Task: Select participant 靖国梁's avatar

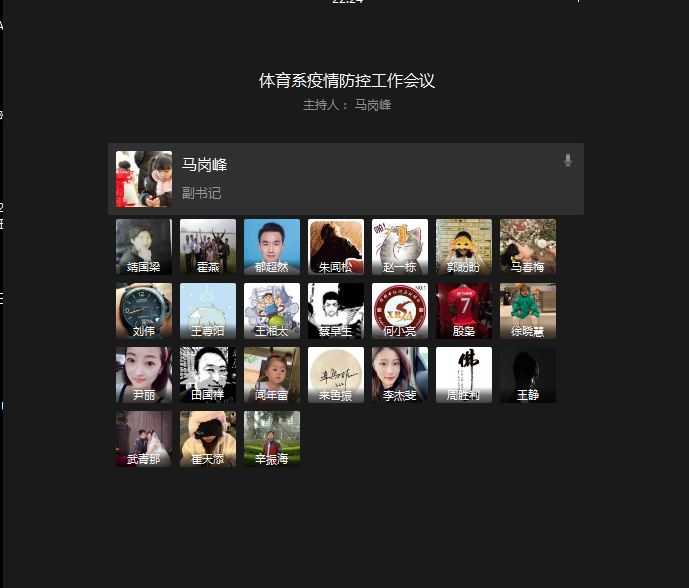Action: click(144, 246)
